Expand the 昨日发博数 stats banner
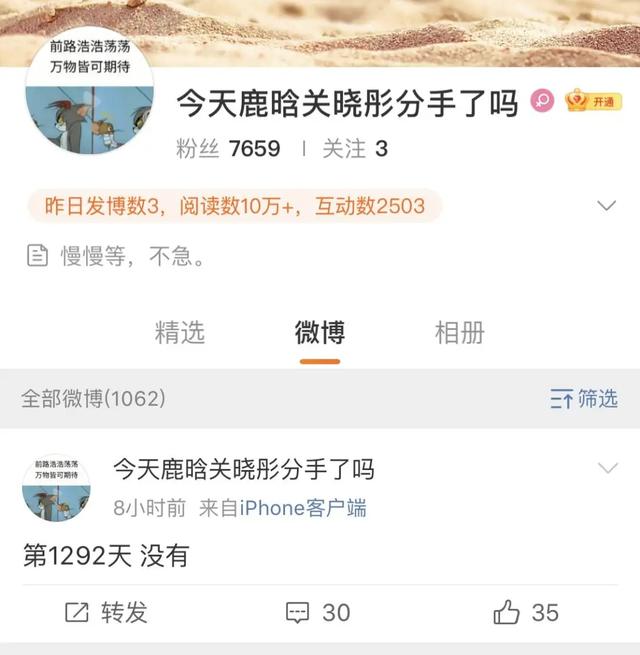640x655 pixels. 606,206
